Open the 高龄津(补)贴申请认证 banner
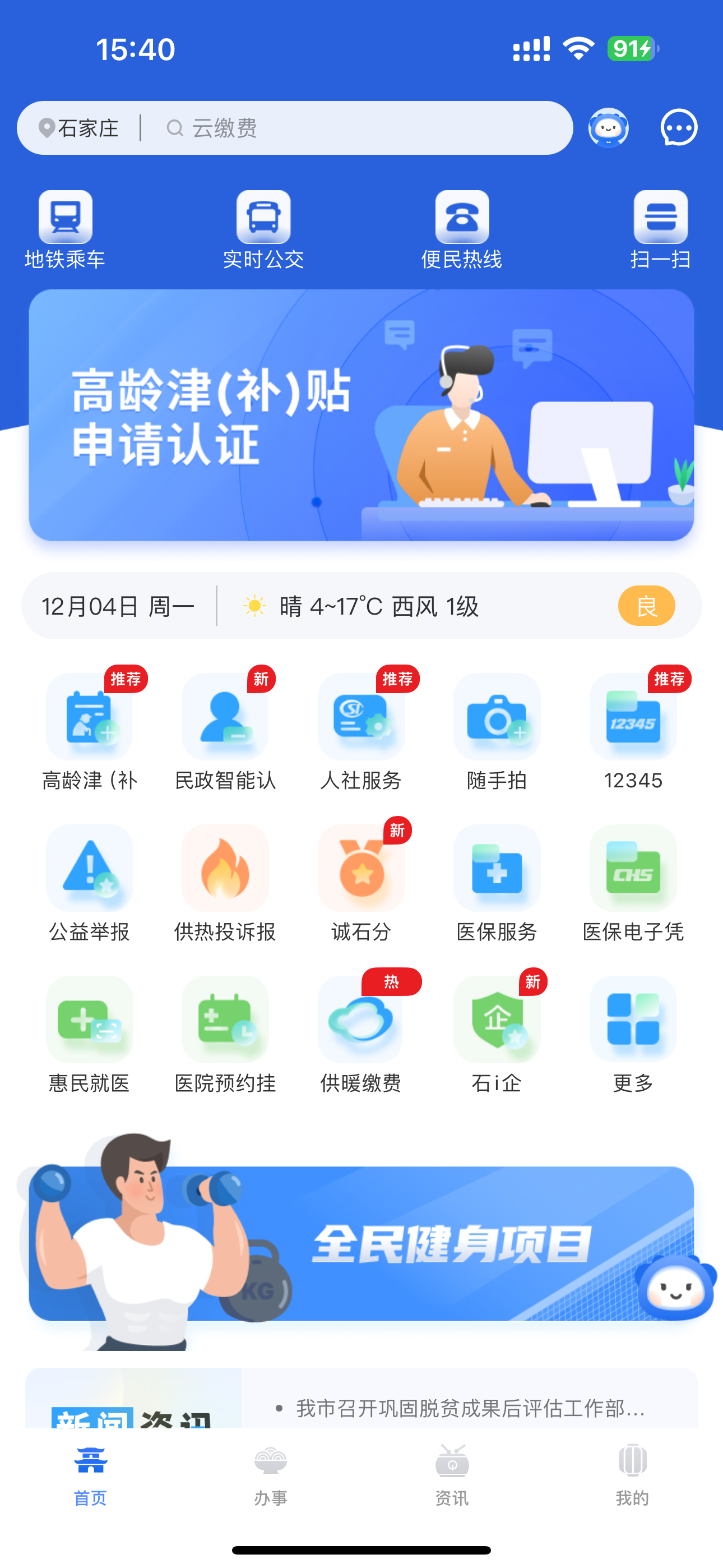Viewport: 723px width, 1568px height. pos(361,415)
